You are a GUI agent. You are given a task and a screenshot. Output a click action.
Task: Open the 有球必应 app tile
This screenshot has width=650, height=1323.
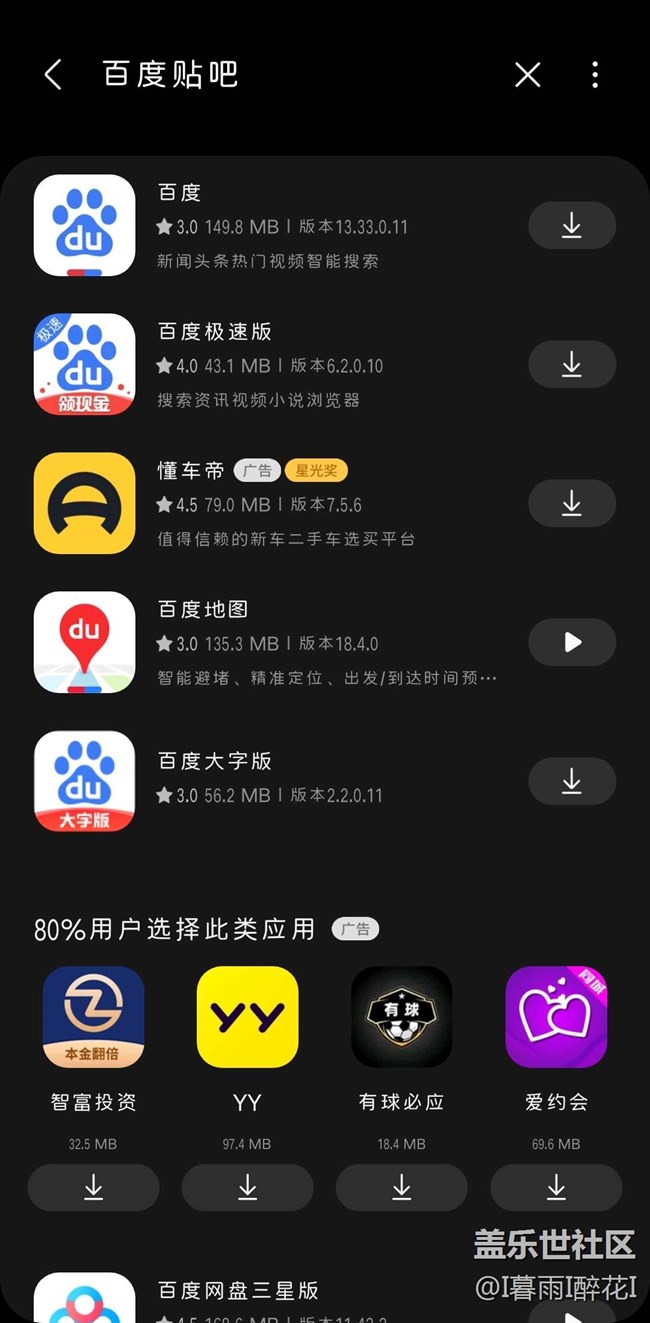pos(401,1040)
